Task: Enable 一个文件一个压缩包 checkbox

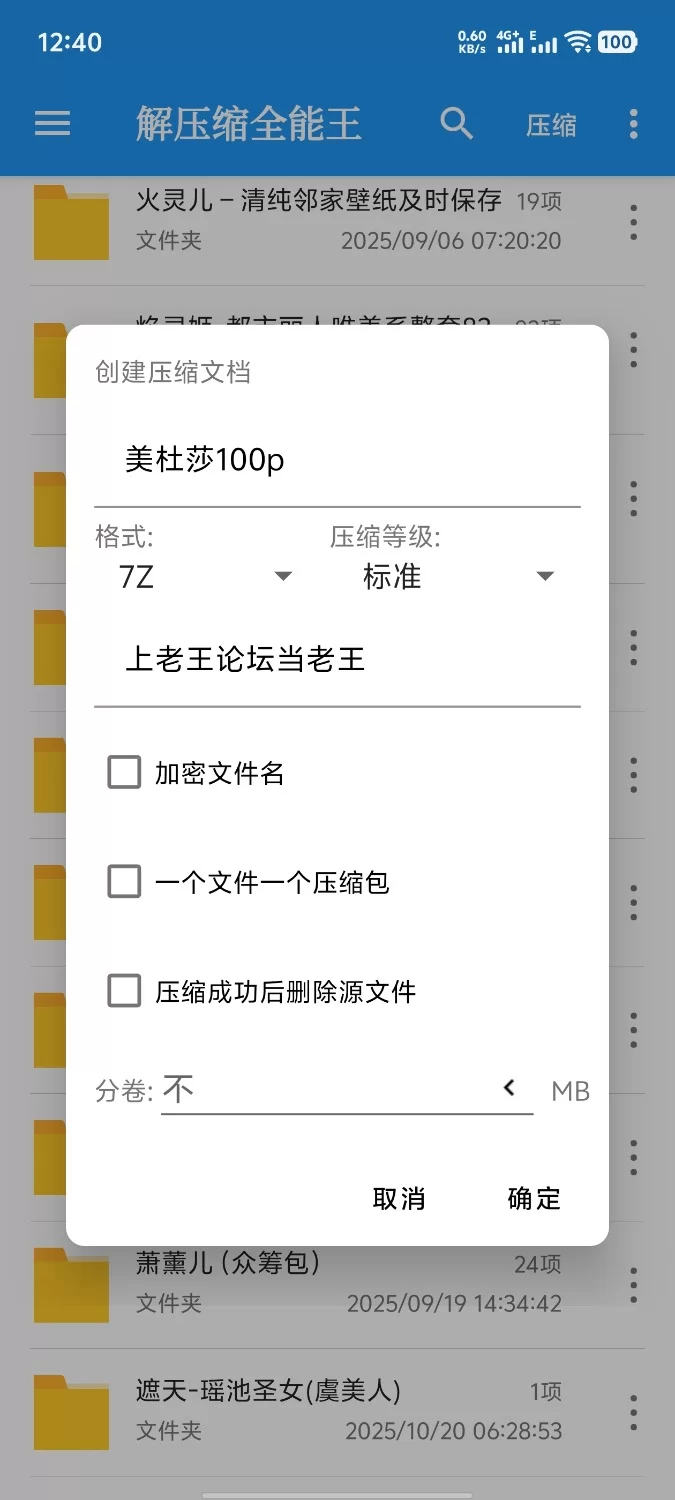Action: 124,882
